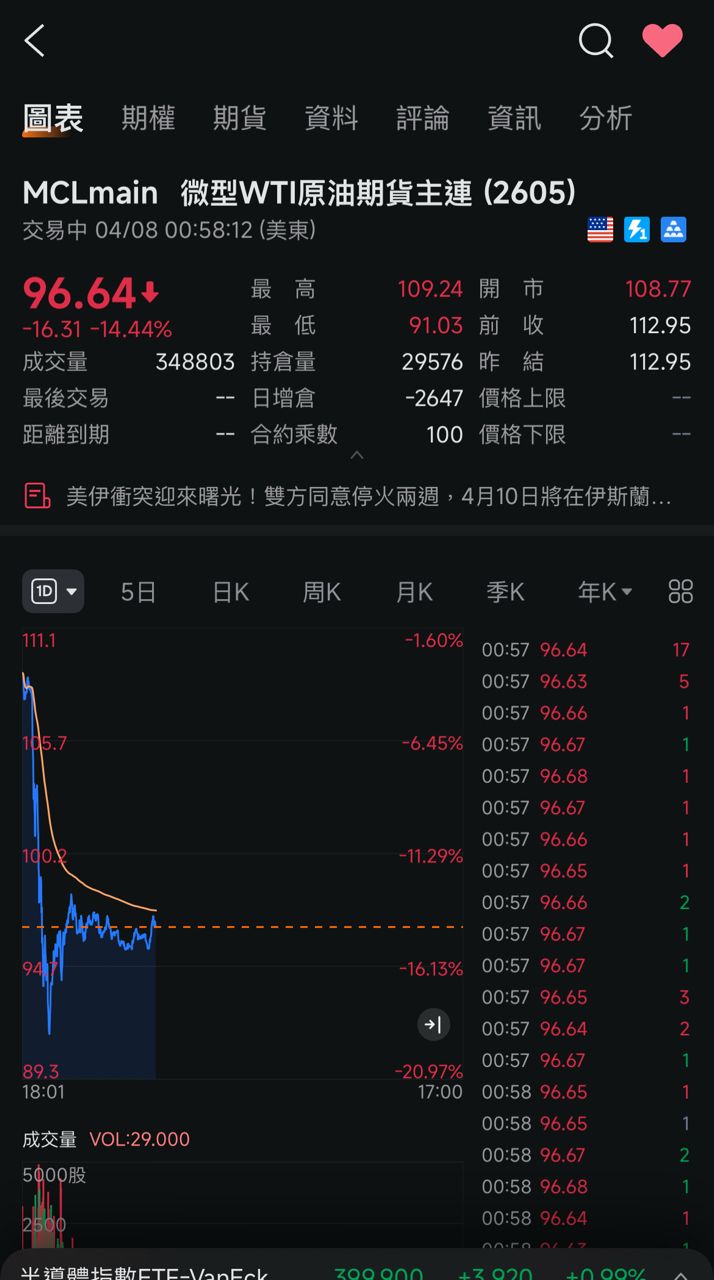
Task: Switch to the 分析 tab
Action: pos(606,118)
